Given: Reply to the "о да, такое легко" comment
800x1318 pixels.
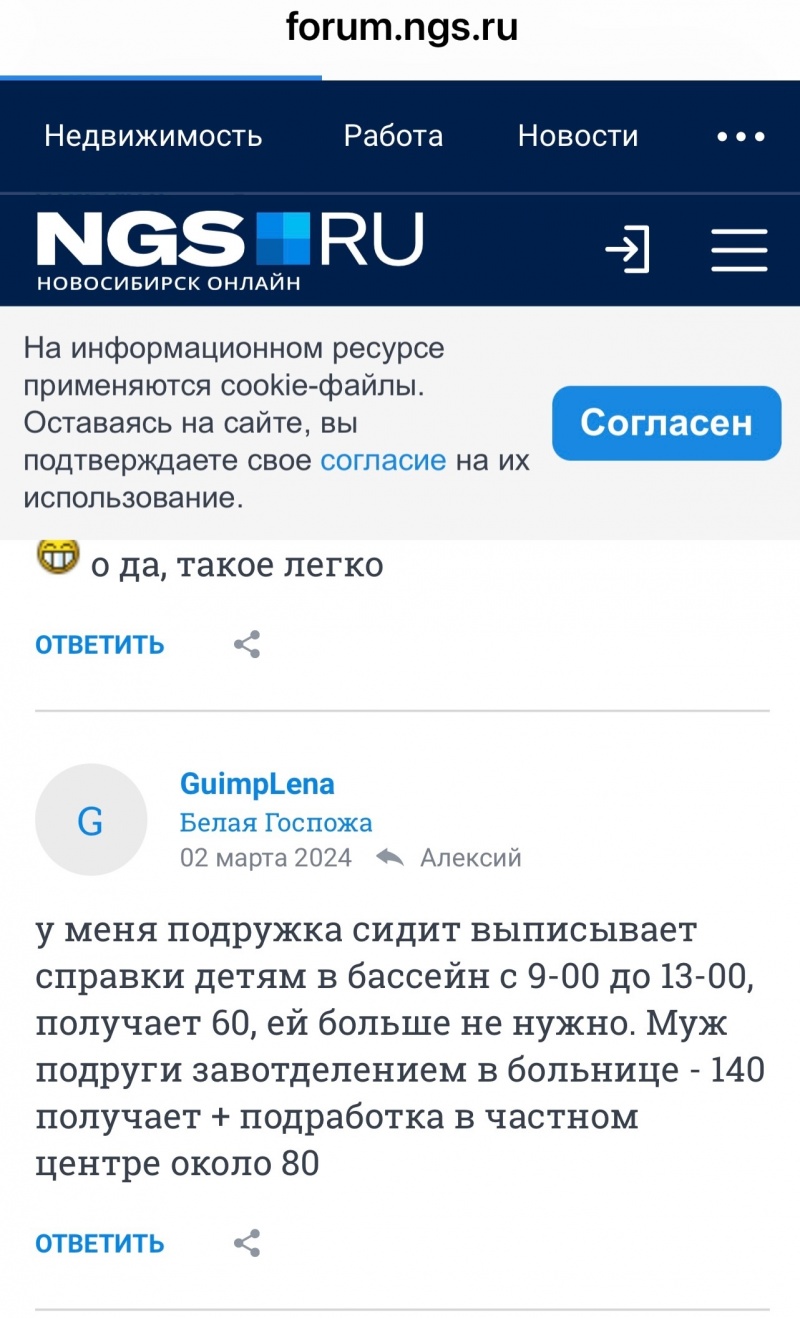Looking at the screenshot, I should coord(99,645).
